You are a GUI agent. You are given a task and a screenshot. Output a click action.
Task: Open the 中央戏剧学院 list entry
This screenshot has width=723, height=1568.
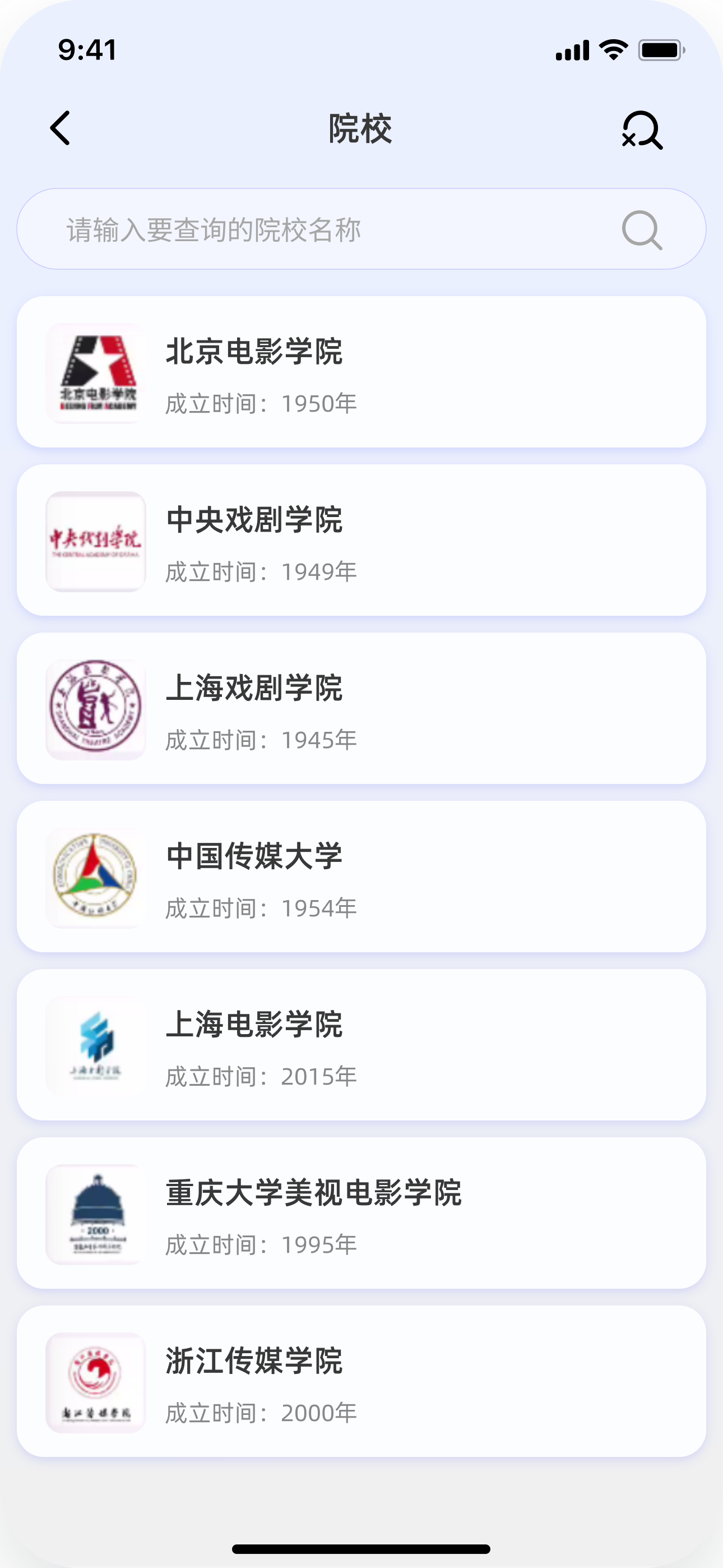click(361, 542)
